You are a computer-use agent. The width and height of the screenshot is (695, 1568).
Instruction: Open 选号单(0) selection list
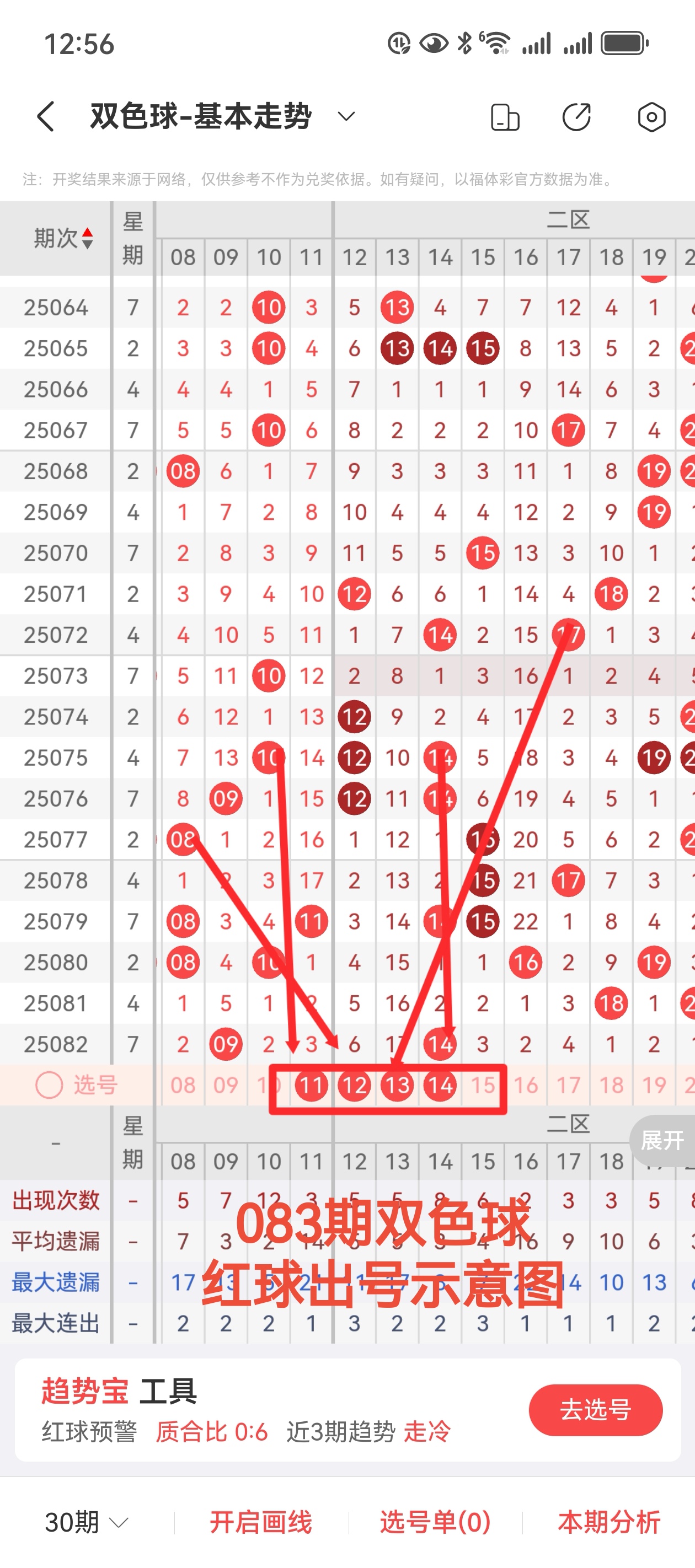tap(435, 1522)
